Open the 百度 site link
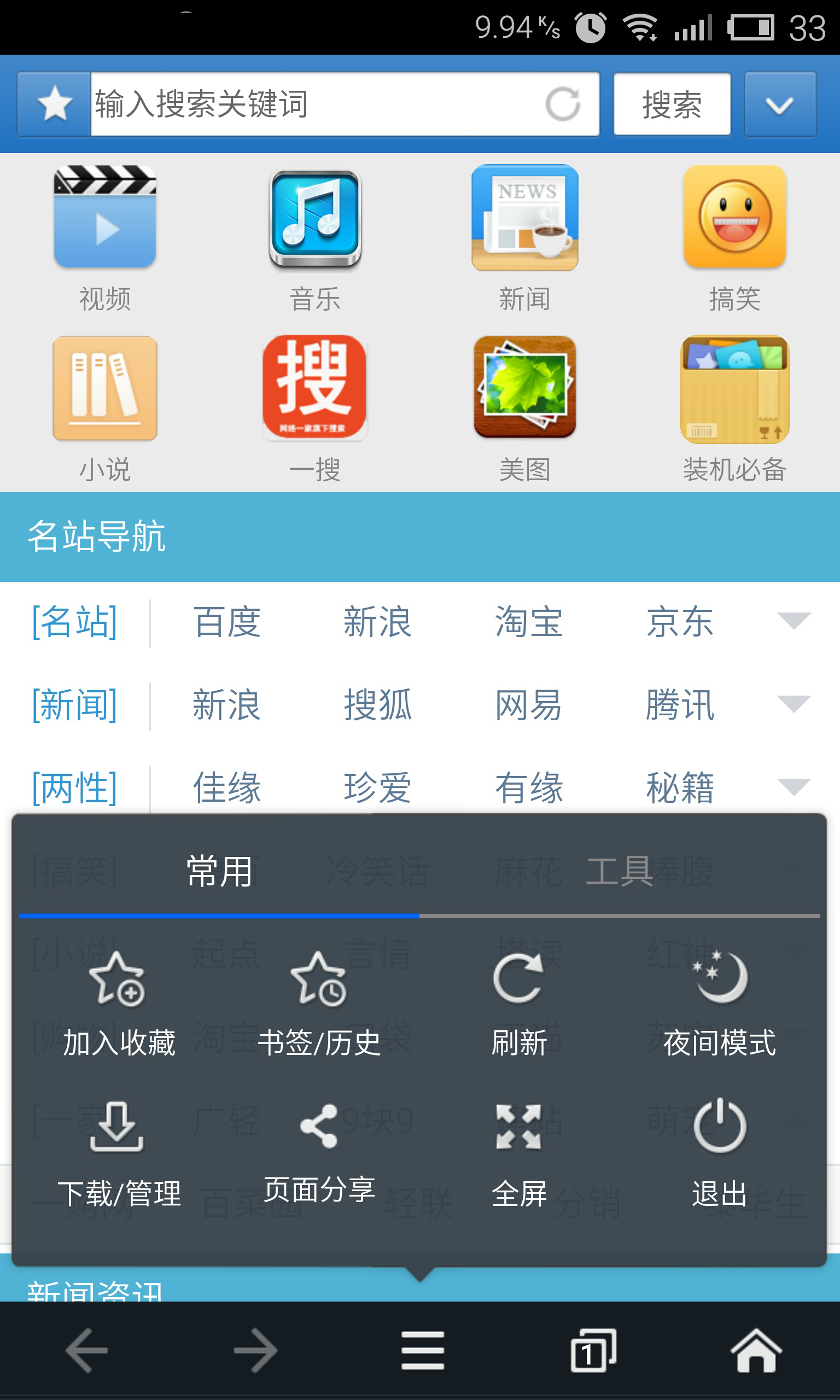Screen dimensions: 840x1400 (x=227, y=622)
